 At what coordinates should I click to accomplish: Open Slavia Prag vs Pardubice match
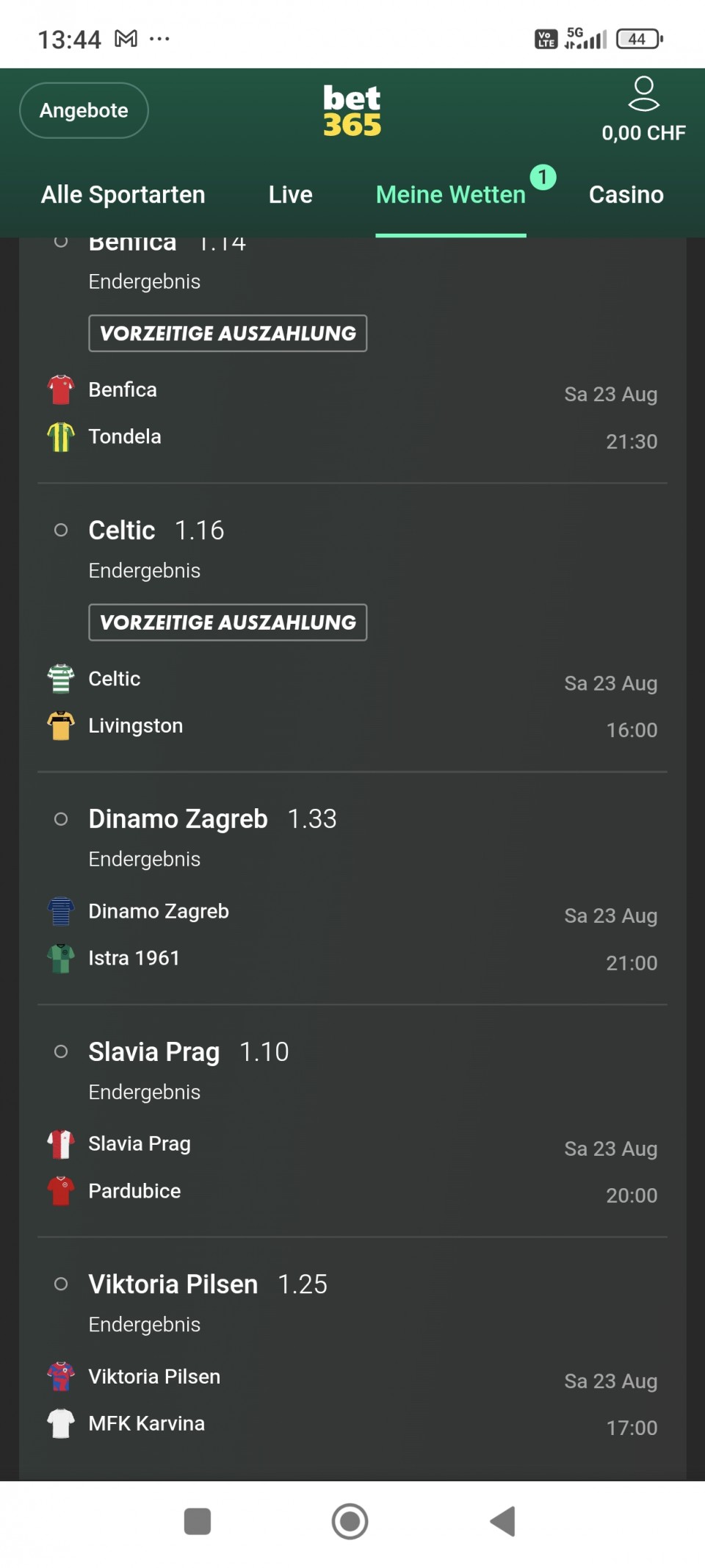(352, 1168)
